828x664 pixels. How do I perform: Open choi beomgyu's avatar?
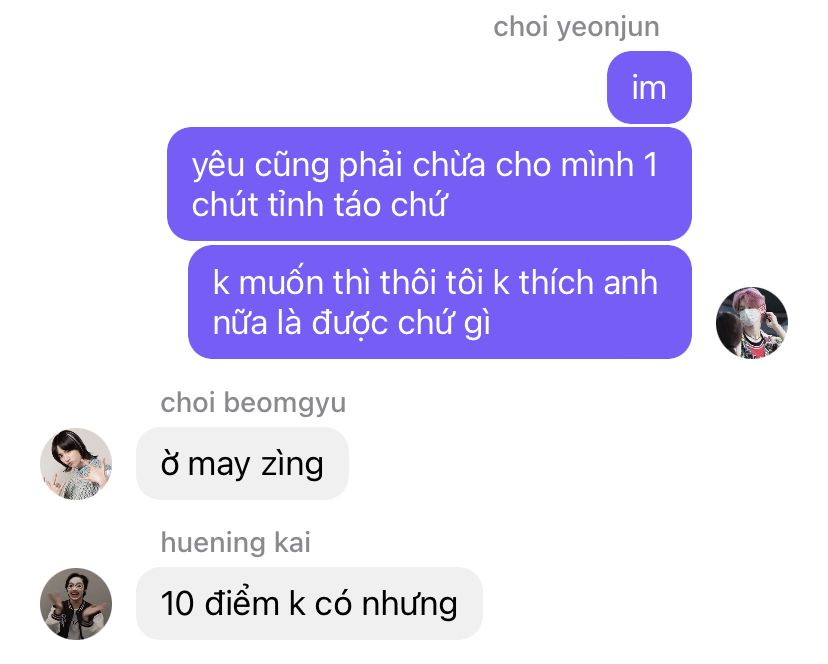click(x=75, y=464)
